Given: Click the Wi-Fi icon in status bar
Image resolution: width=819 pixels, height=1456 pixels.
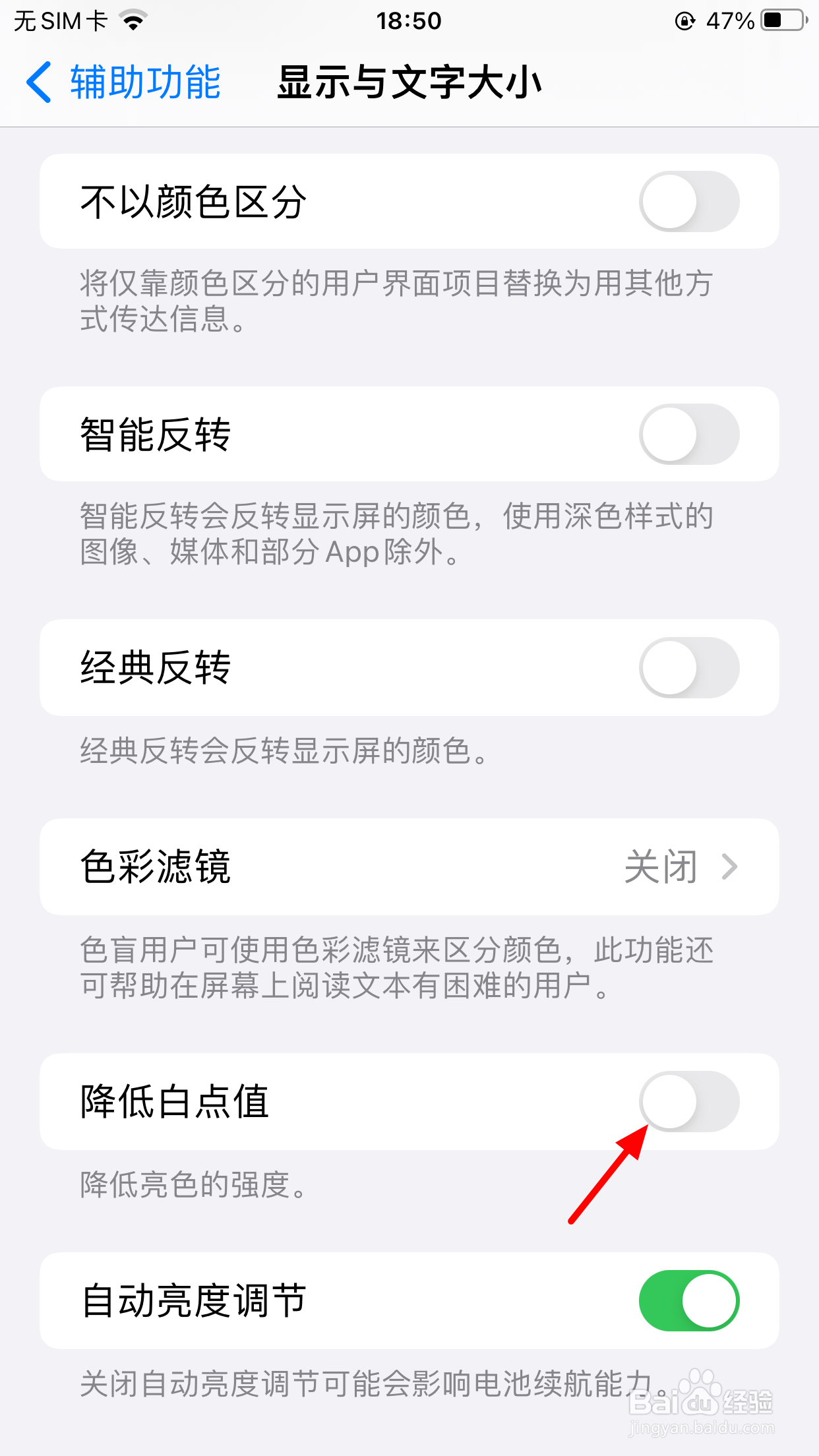Looking at the screenshot, I should click(x=133, y=20).
